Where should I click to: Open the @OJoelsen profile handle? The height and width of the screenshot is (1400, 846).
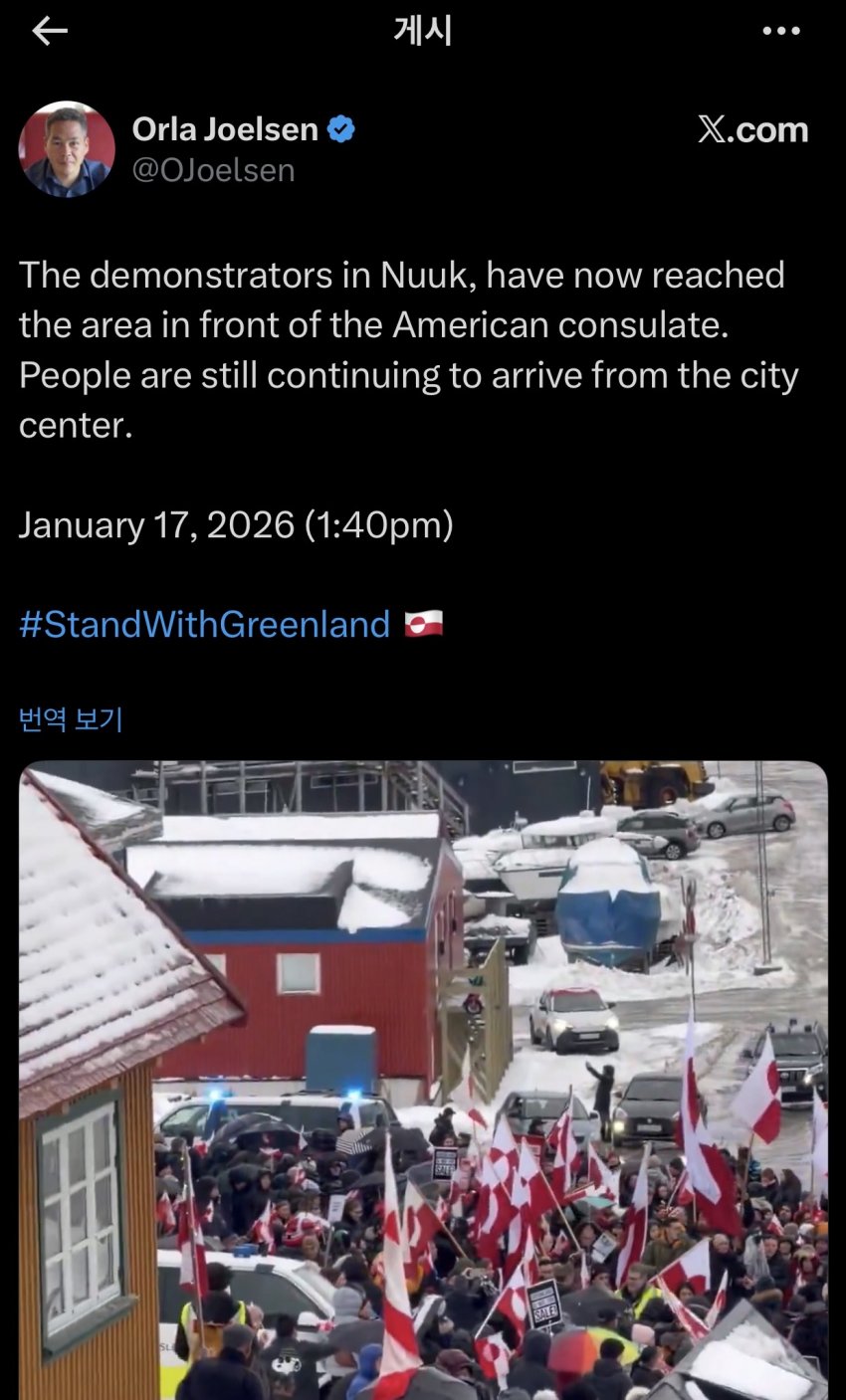point(213,170)
